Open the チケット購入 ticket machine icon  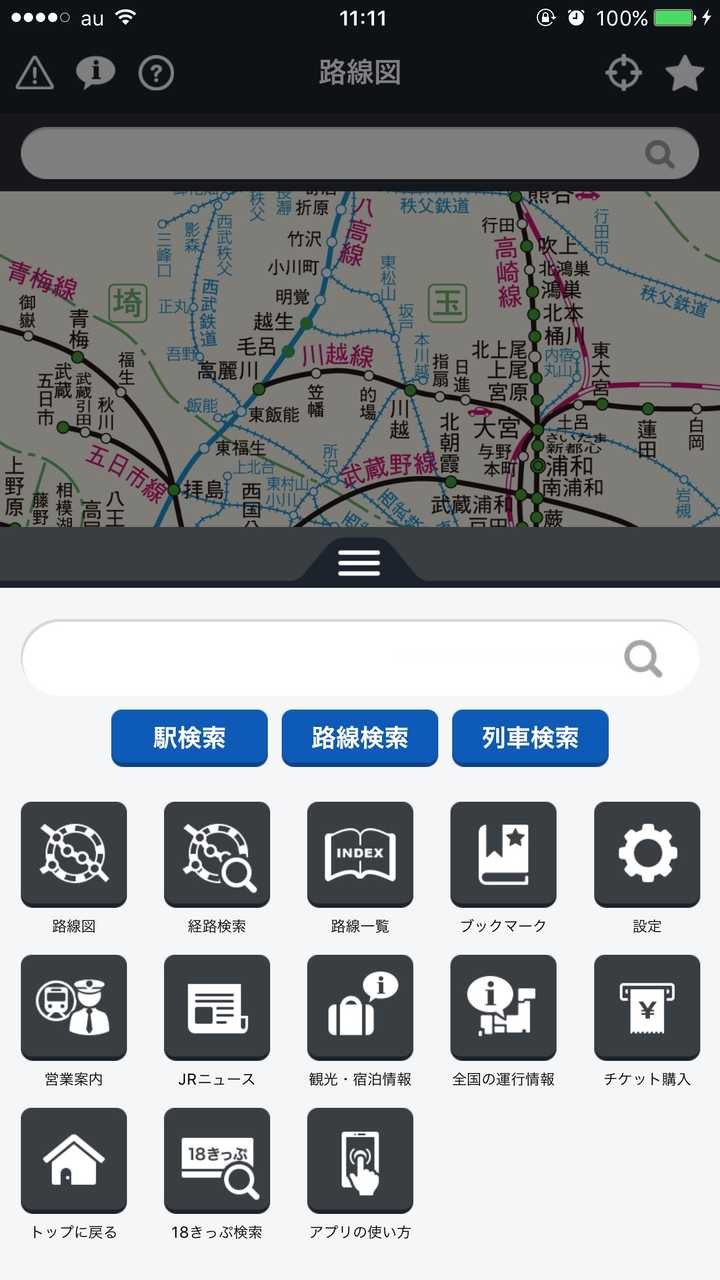(x=646, y=1008)
